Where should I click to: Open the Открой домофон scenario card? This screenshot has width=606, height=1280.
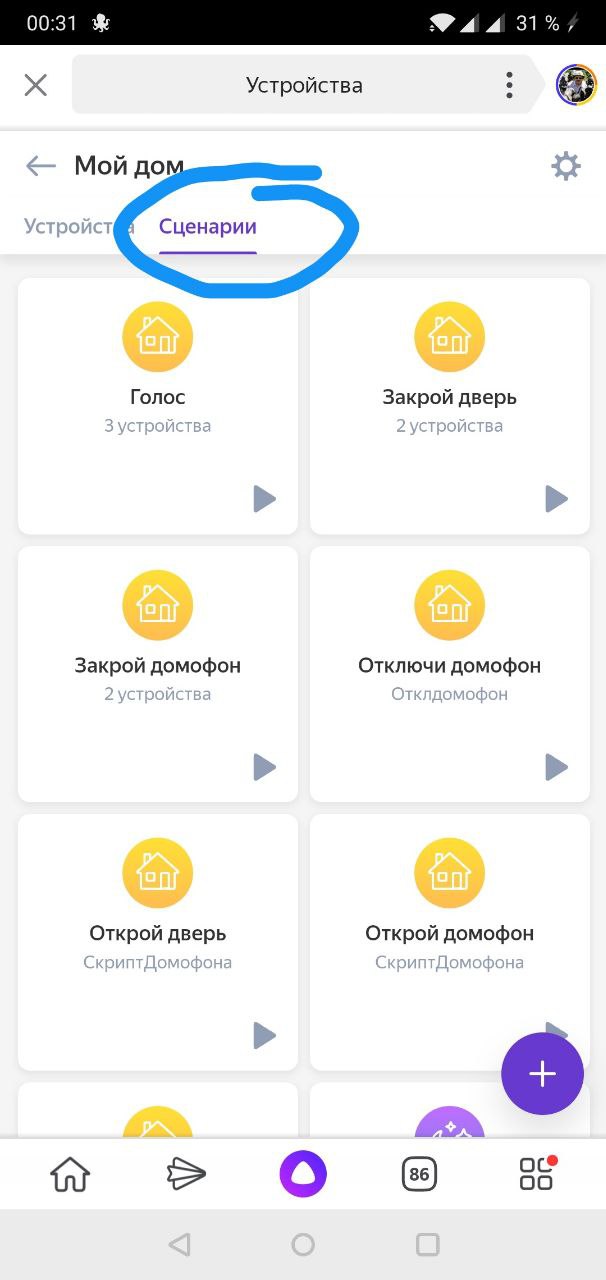[450, 942]
